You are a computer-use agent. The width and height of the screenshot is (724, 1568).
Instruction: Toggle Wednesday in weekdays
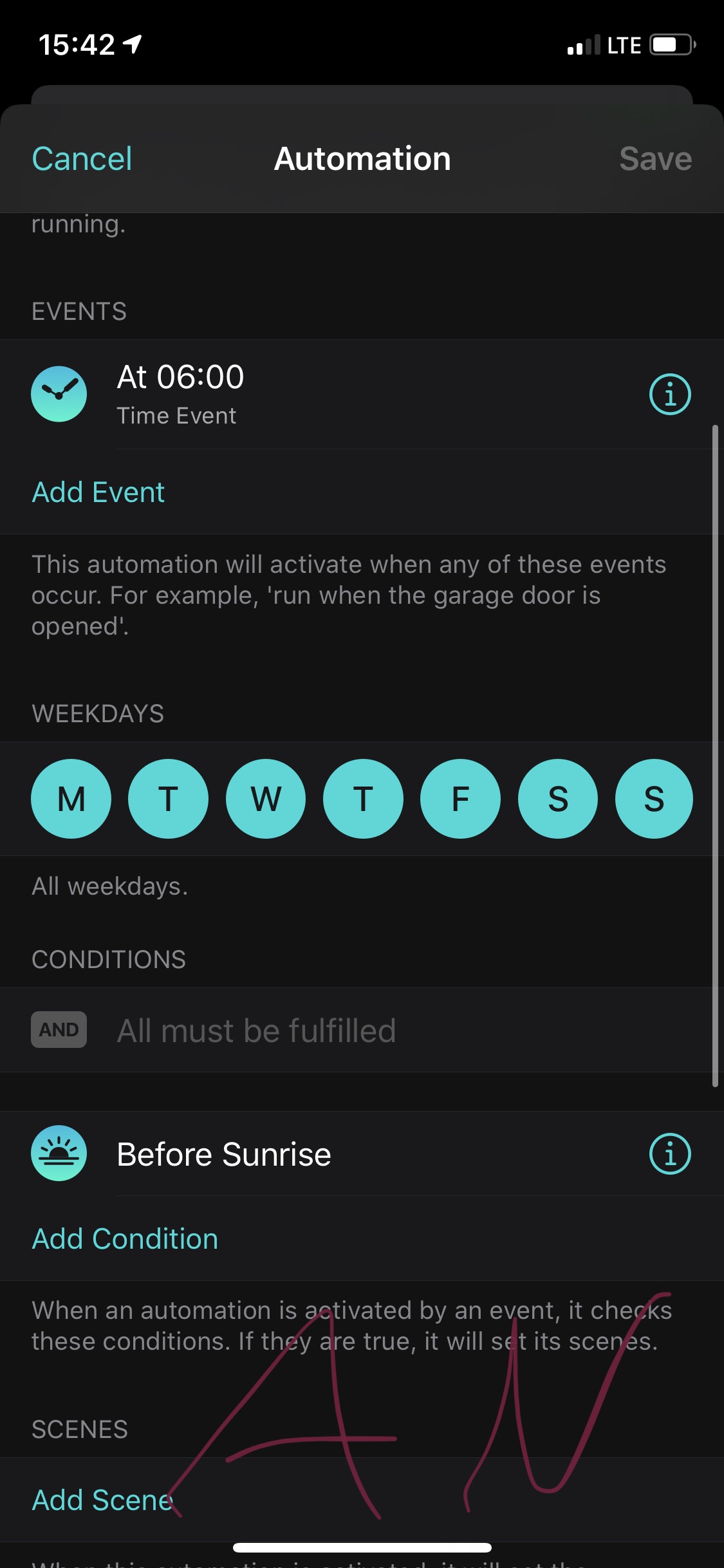click(x=266, y=799)
